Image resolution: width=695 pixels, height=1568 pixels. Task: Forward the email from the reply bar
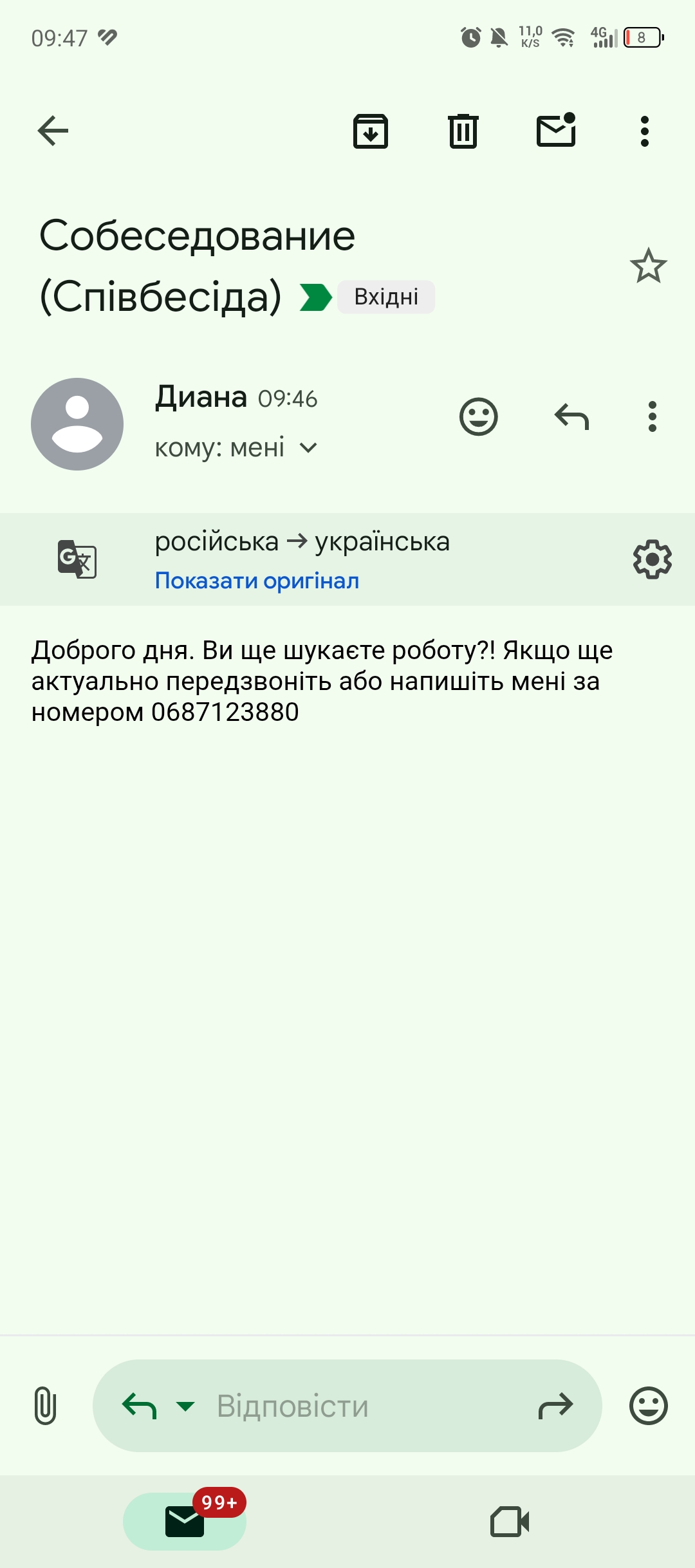tap(556, 1406)
